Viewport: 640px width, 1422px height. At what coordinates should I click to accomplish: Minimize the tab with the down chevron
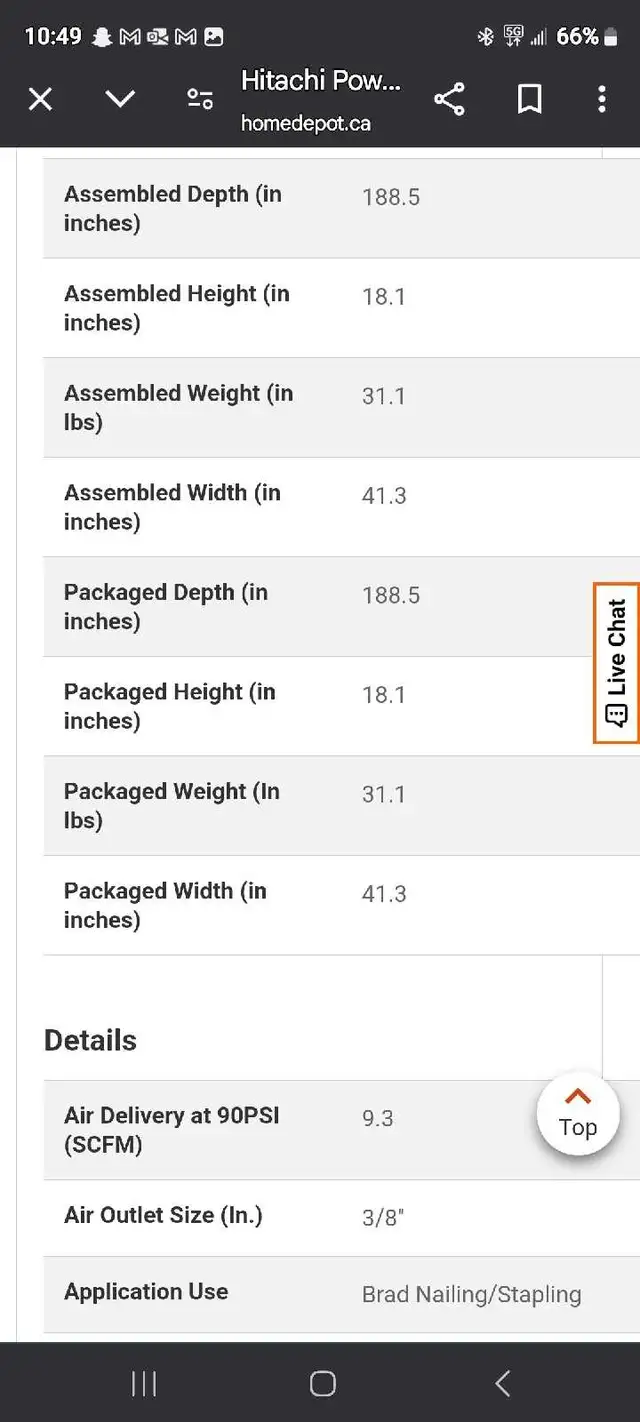[120, 99]
